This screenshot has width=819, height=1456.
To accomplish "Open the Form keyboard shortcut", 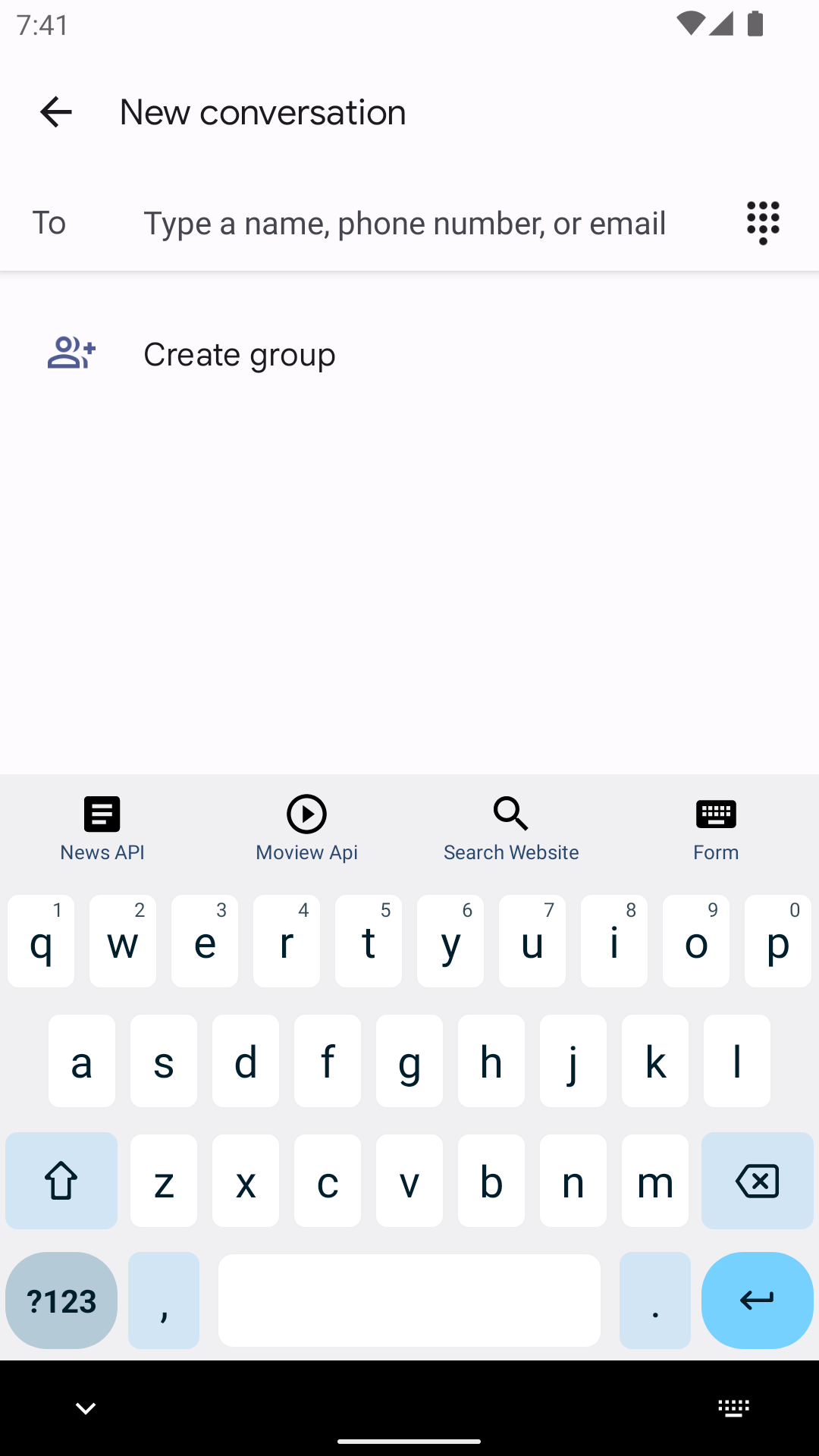I will pos(716,828).
